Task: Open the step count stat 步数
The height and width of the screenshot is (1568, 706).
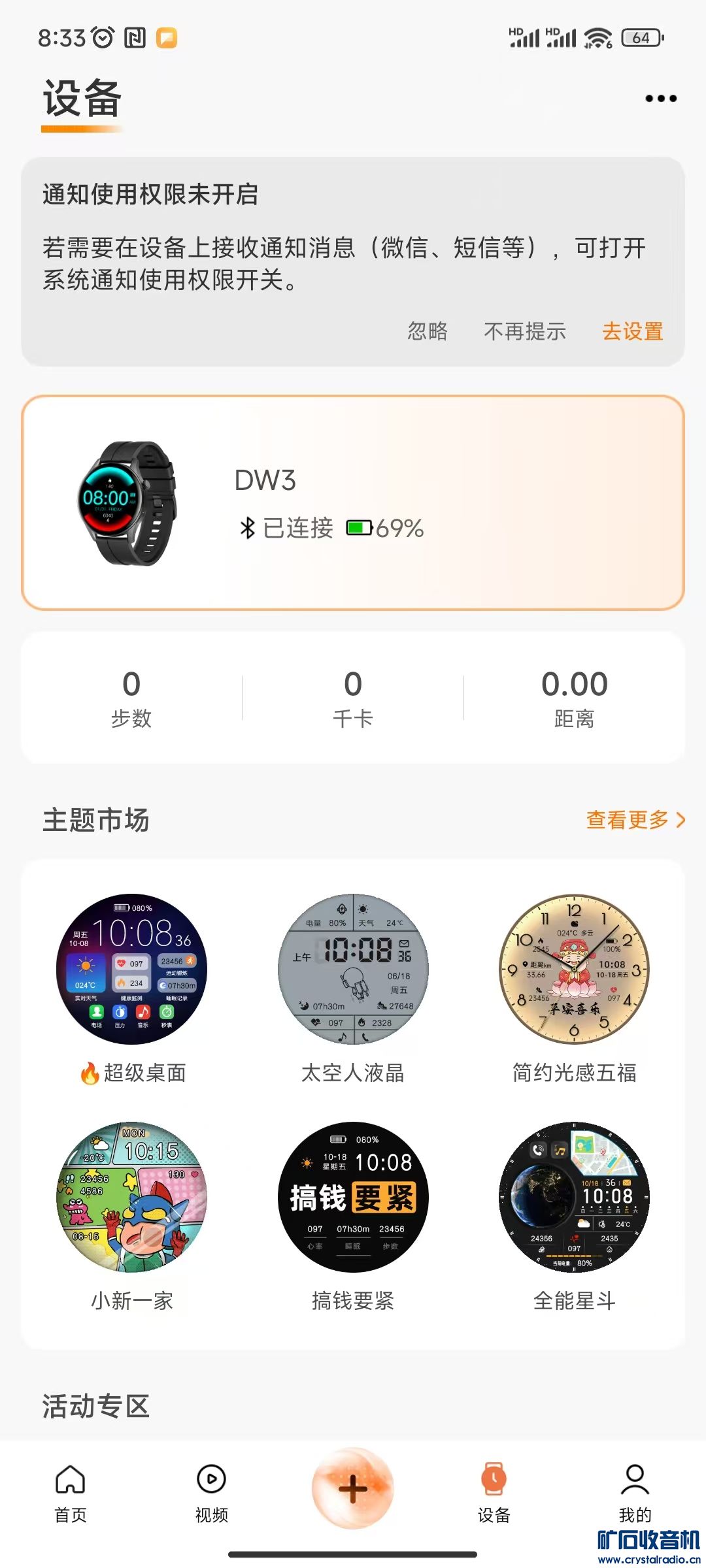Action: pos(131,698)
